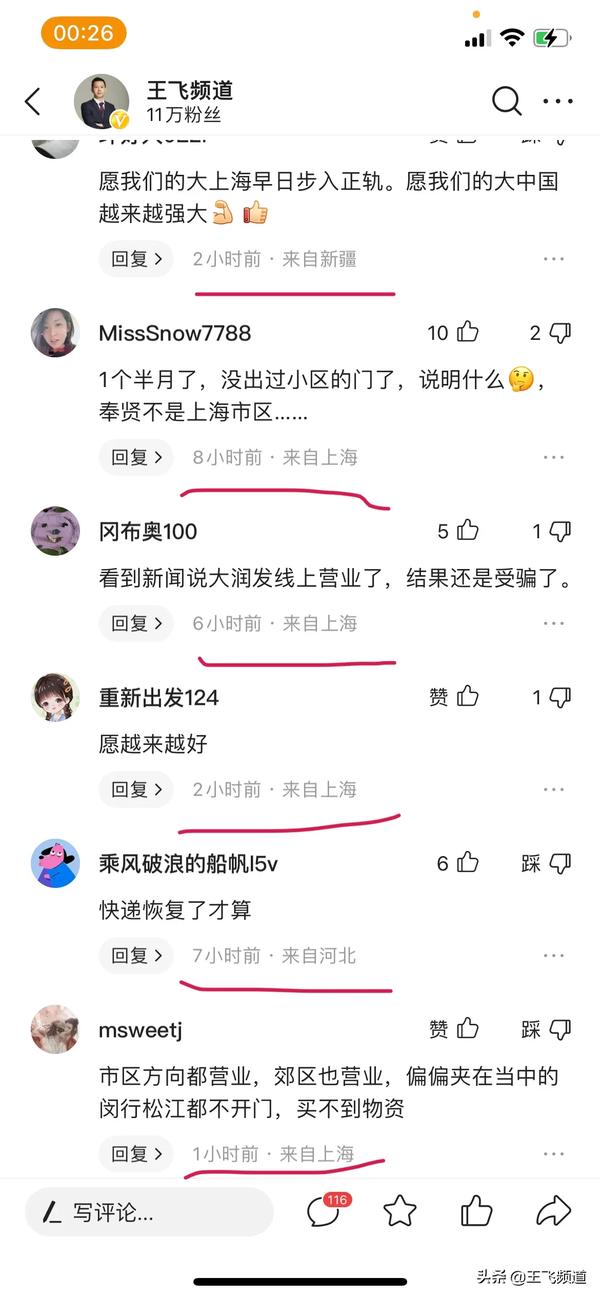This screenshot has width=600, height=1298.
Task: Like 重新出发124's comment
Action: click(467, 697)
